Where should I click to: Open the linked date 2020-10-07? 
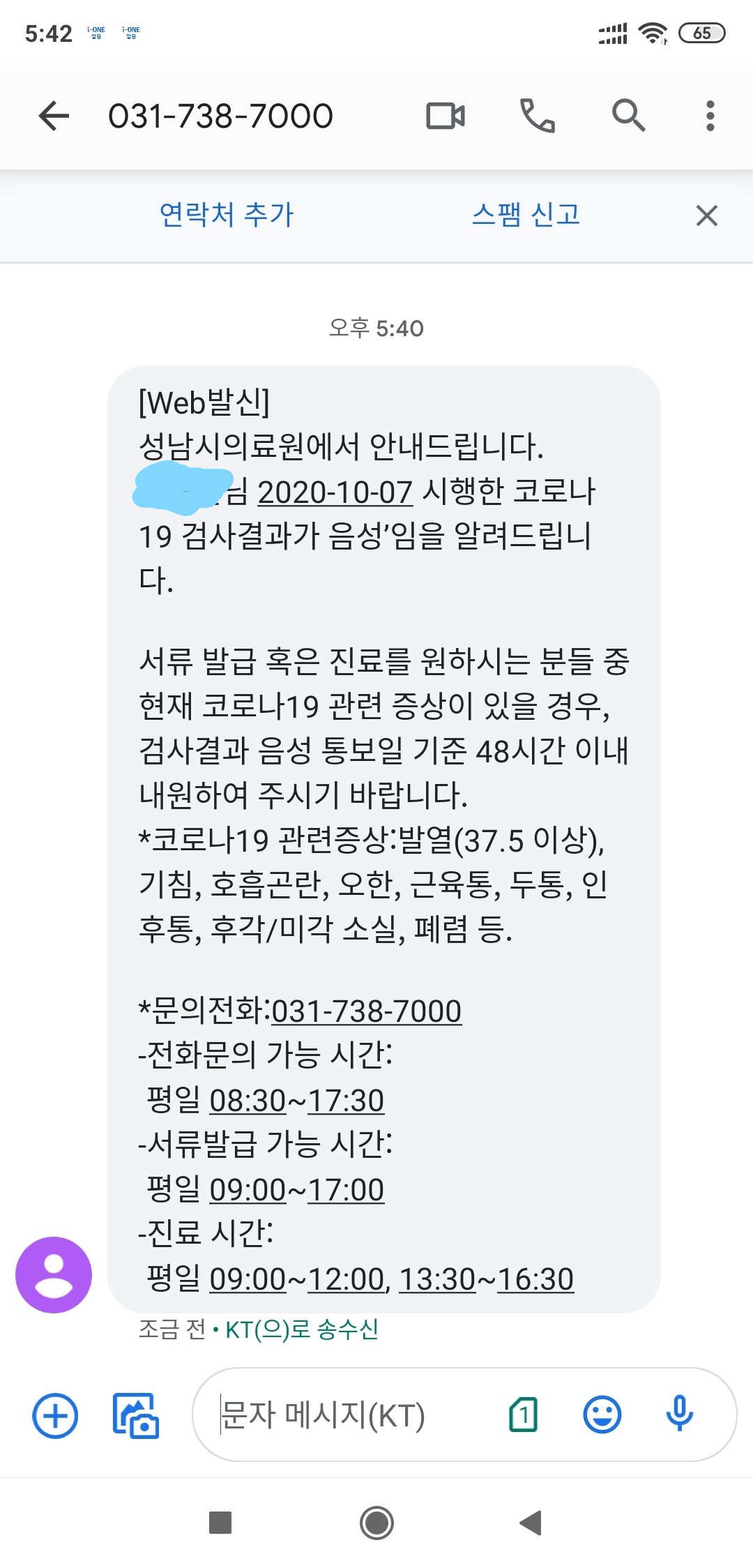tap(335, 492)
